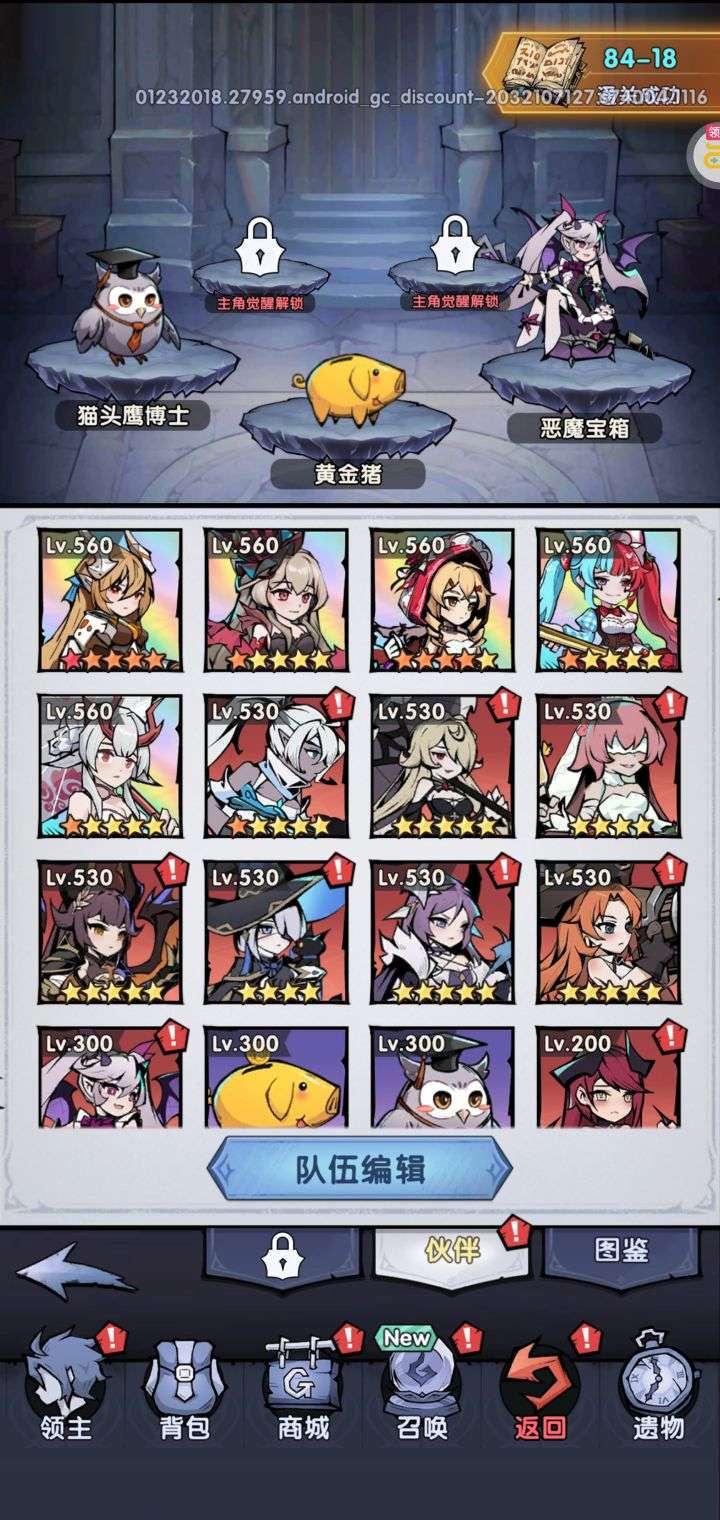This screenshot has height=1520, width=720.
Task: Open the 队伍编辑 team edit button
Action: click(360, 1168)
